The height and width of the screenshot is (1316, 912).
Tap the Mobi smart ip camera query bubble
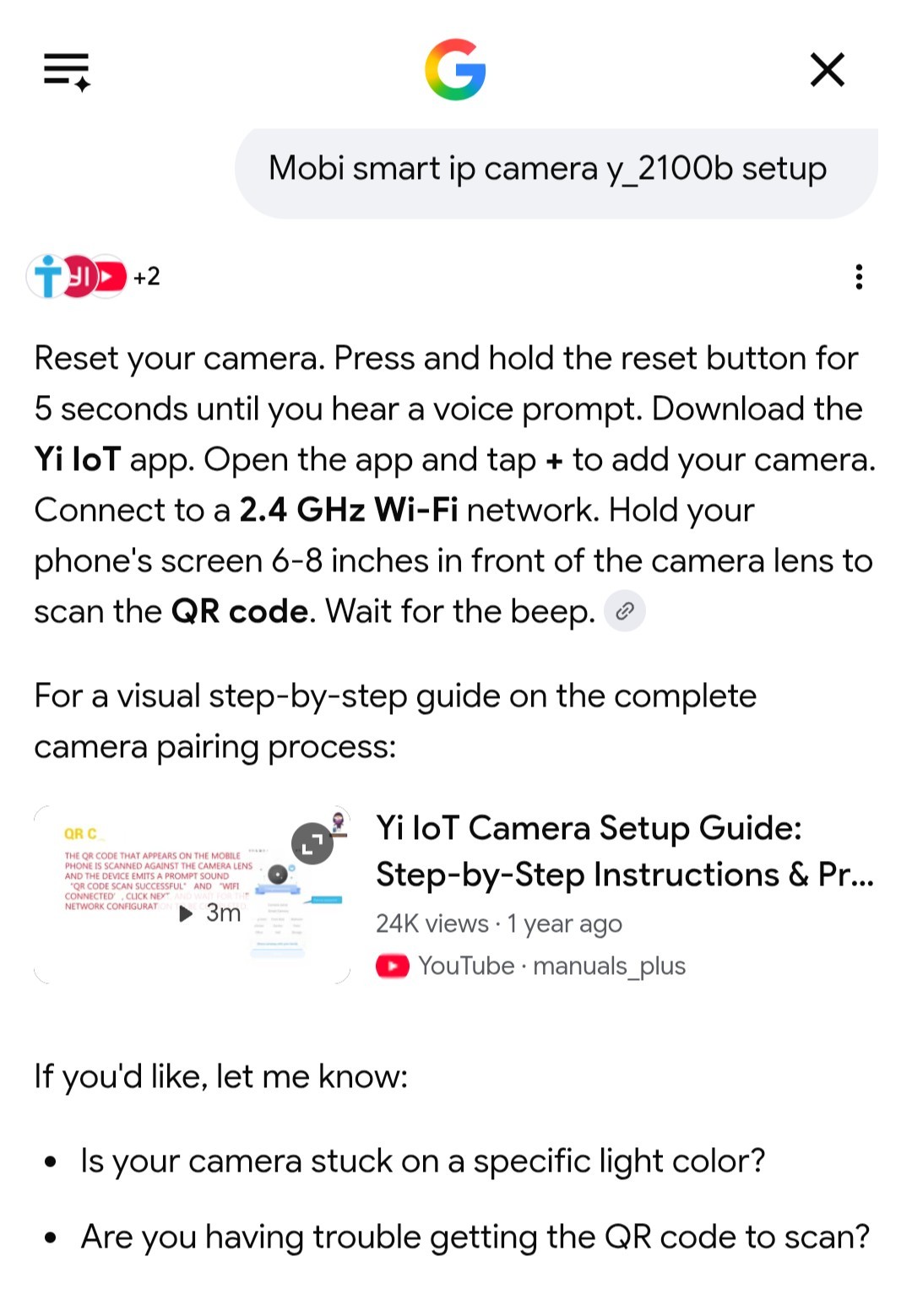(x=556, y=172)
